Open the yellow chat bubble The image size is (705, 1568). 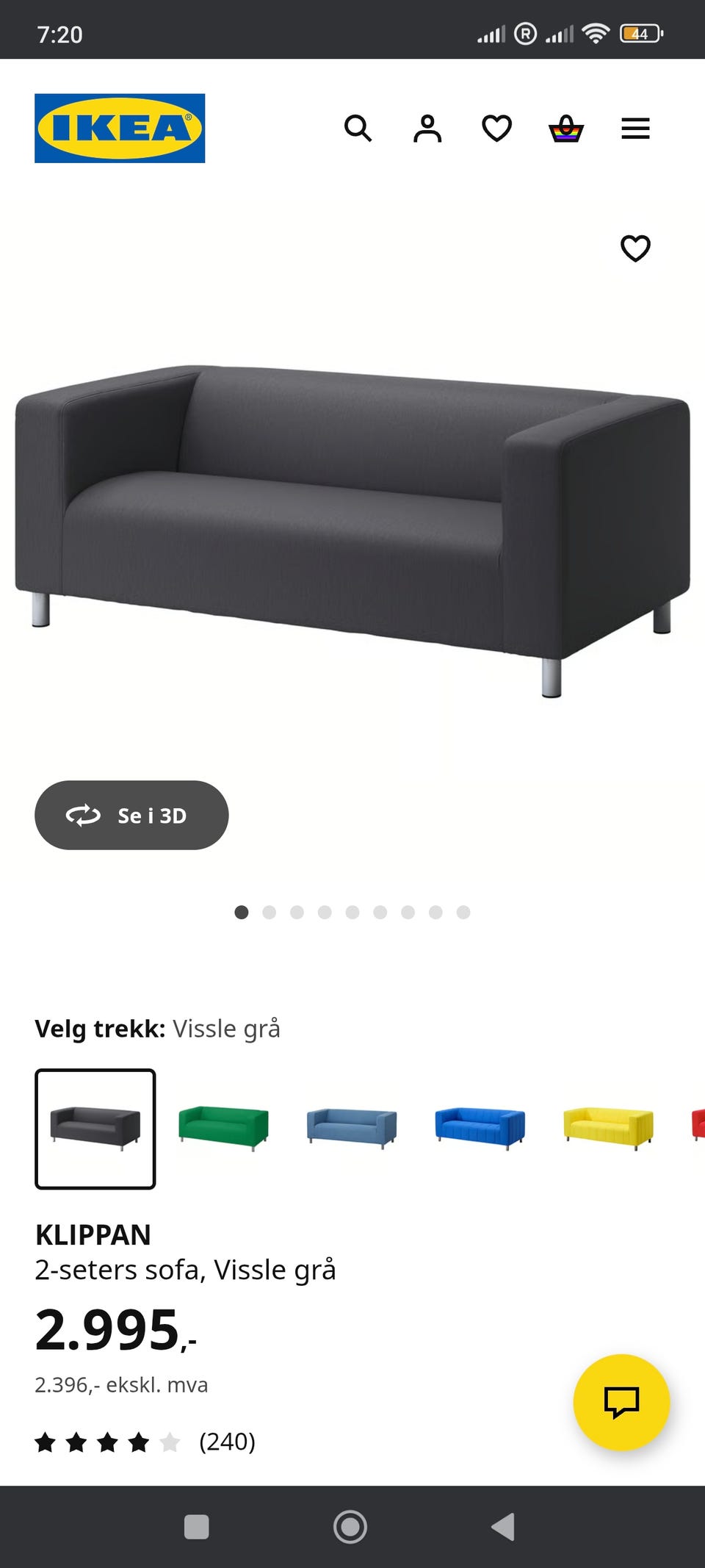coord(621,1402)
